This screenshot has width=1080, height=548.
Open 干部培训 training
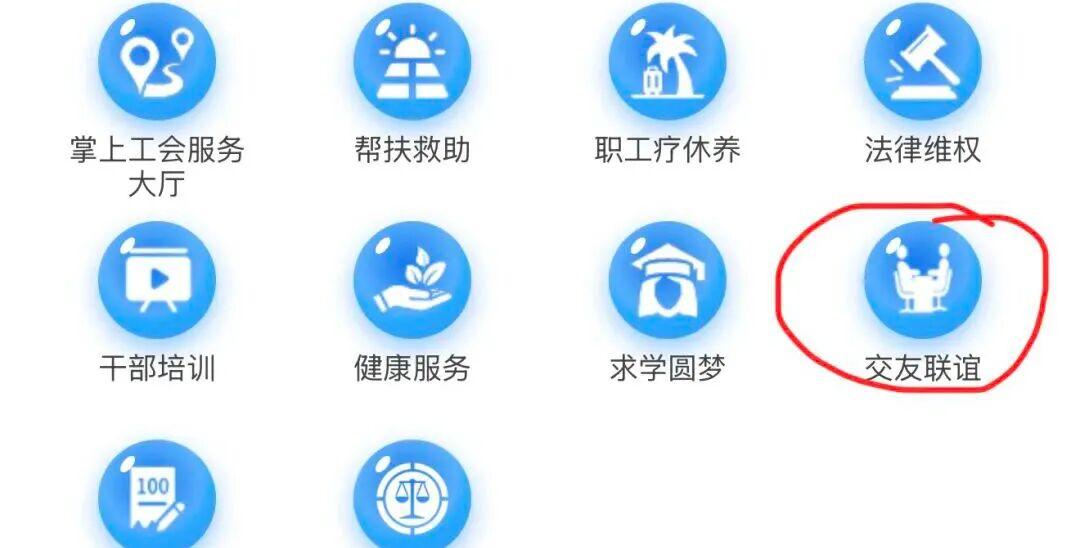click(x=157, y=280)
